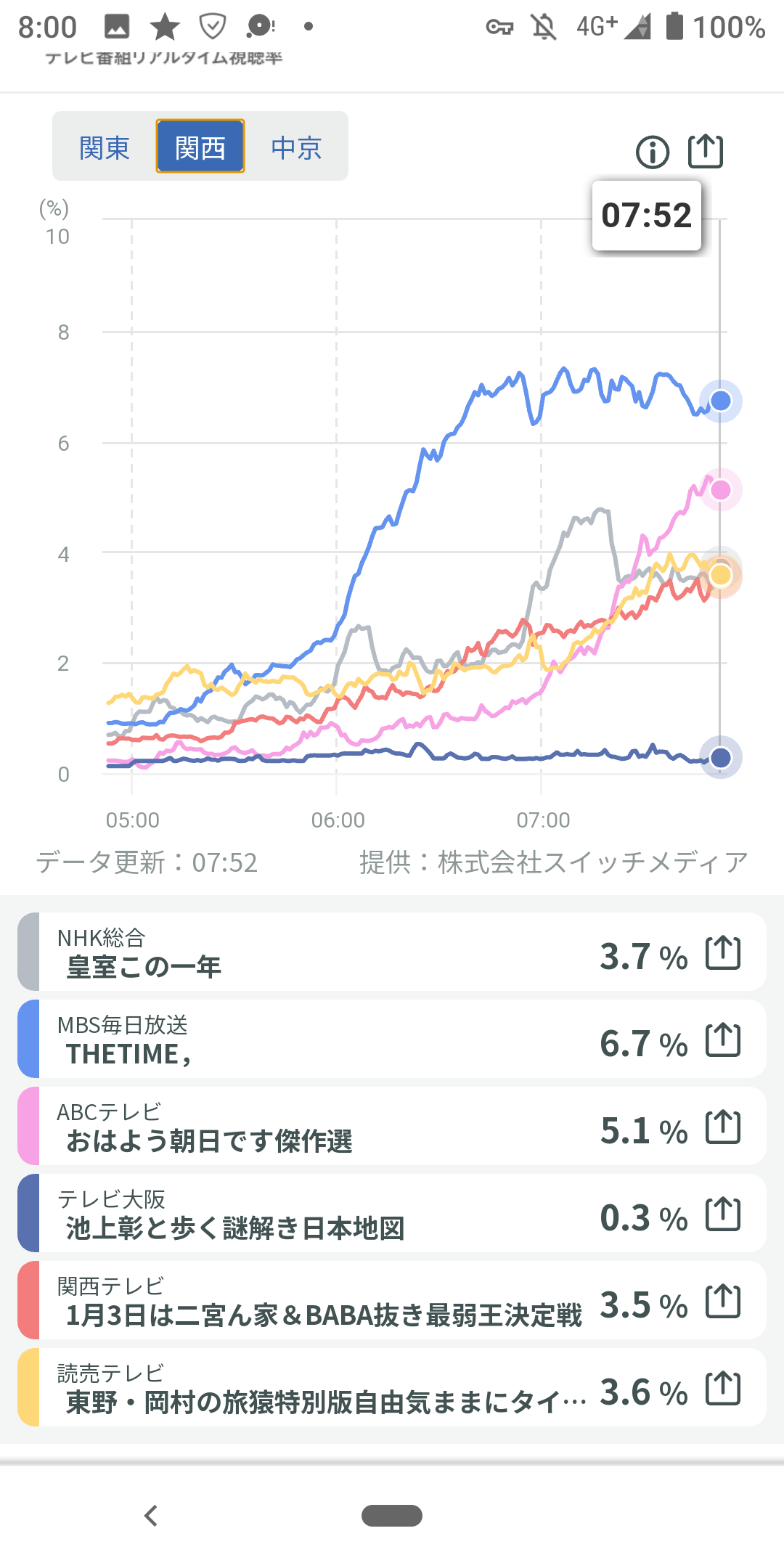Open the chart info icon
The image size is (784, 1568).
pyautogui.click(x=652, y=152)
